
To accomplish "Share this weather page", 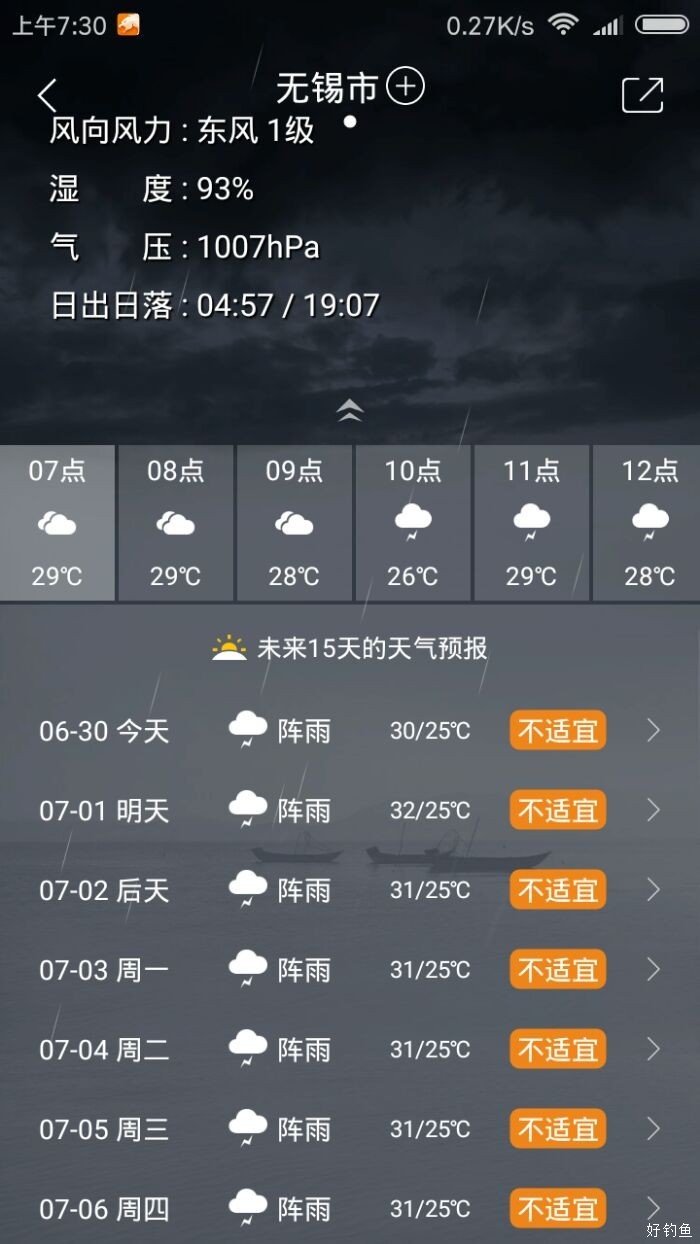I will click(642, 94).
